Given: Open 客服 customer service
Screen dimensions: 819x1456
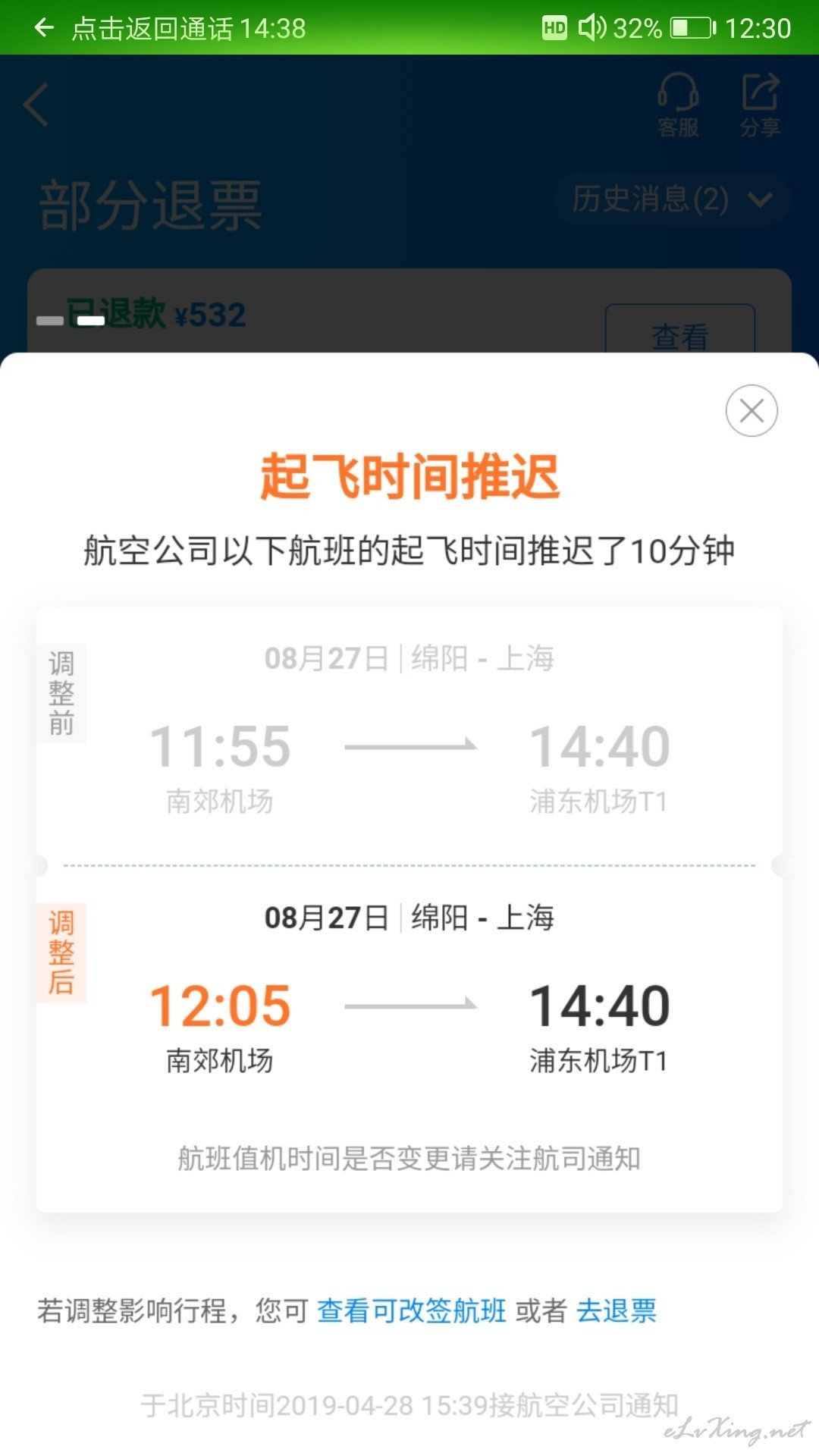Looking at the screenshot, I should [677, 105].
